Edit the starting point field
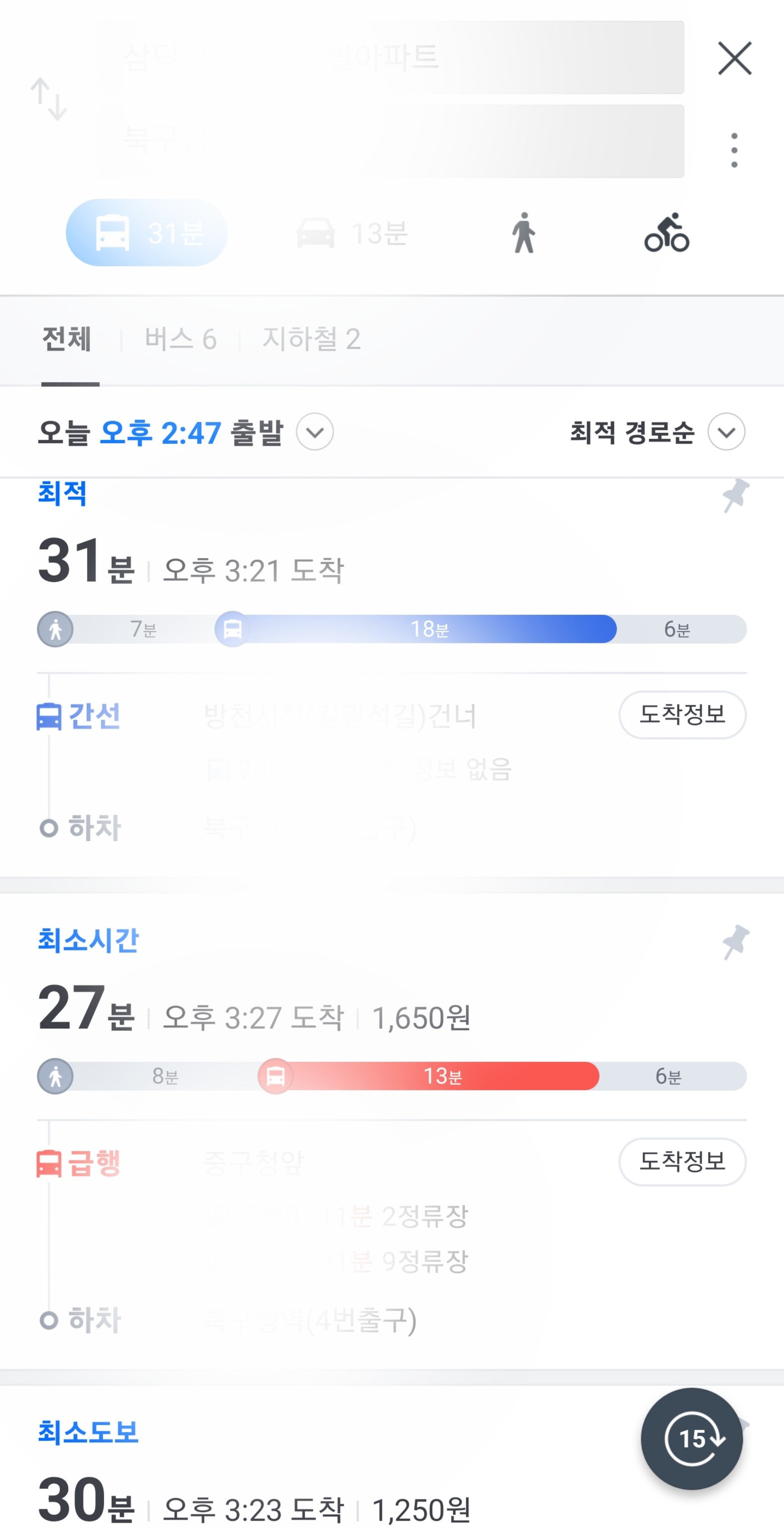The width and height of the screenshot is (784, 1529). [391, 58]
